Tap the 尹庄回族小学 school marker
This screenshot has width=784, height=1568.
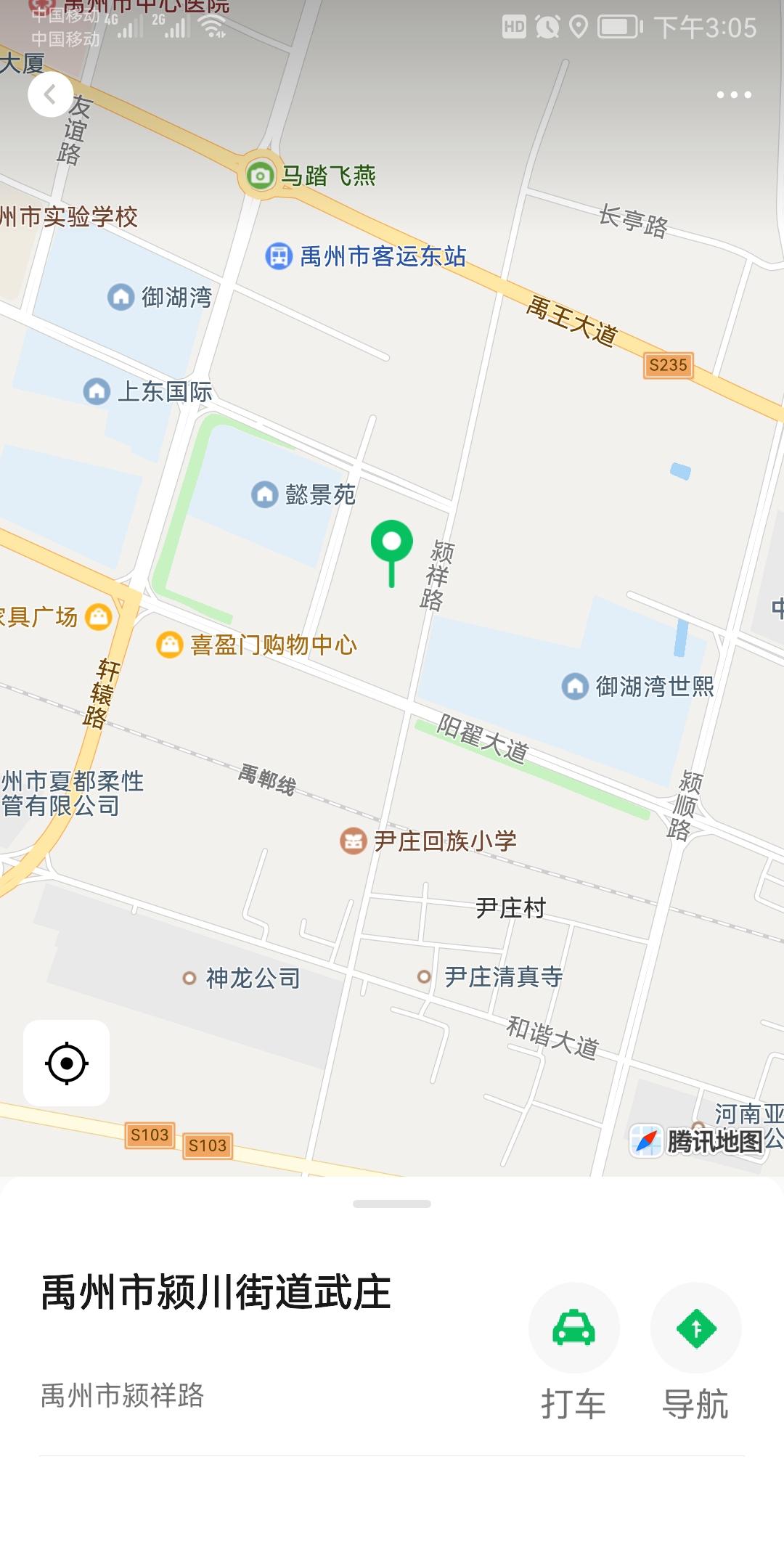pyautogui.click(x=354, y=841)
